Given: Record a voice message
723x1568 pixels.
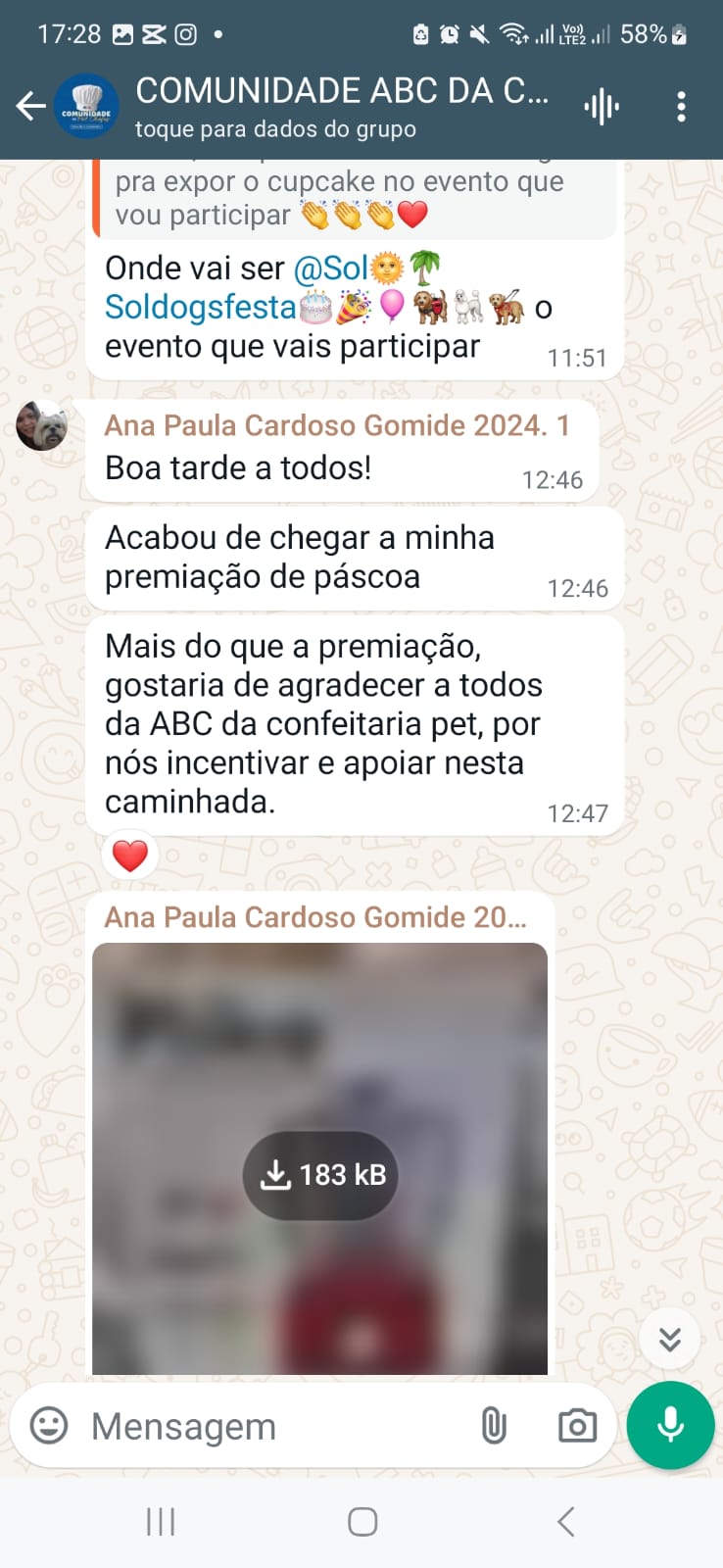Looking at the screenshot, I should pos(670,1425).
